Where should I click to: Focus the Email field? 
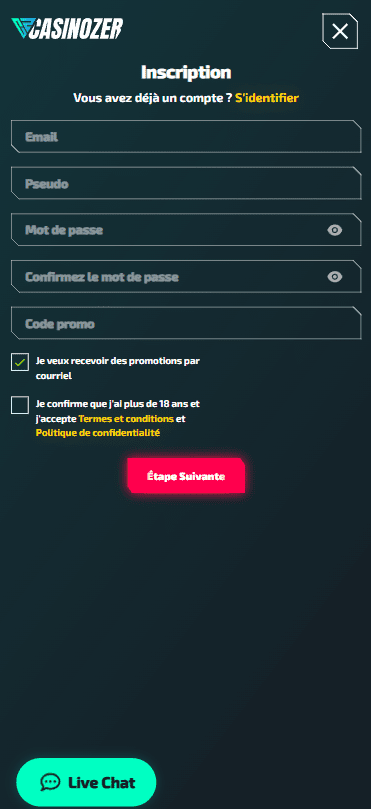pyautogui.click(x=186, y=137)
